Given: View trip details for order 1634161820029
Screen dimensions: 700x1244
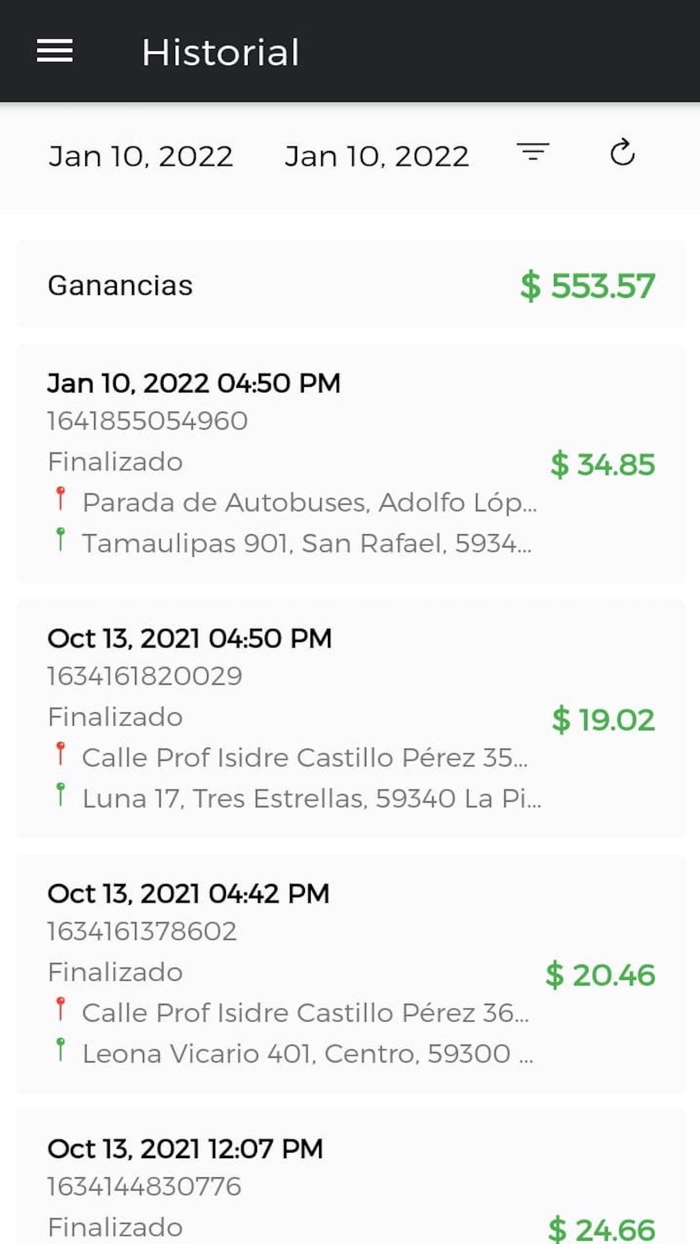Looking at the screenshot, I should [x=350, y=718].
